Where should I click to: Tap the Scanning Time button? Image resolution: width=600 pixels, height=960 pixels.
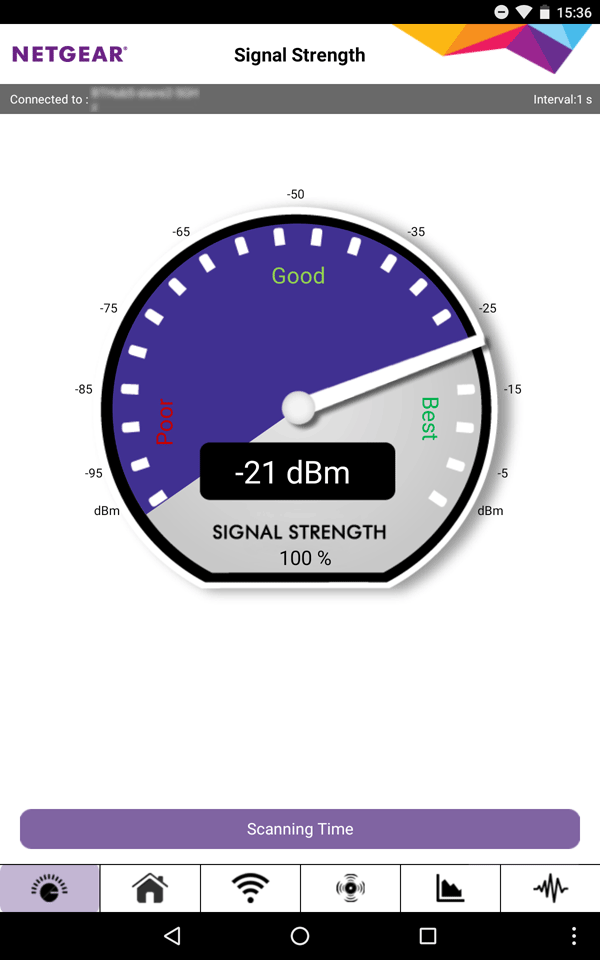click(x=300, y=829)
